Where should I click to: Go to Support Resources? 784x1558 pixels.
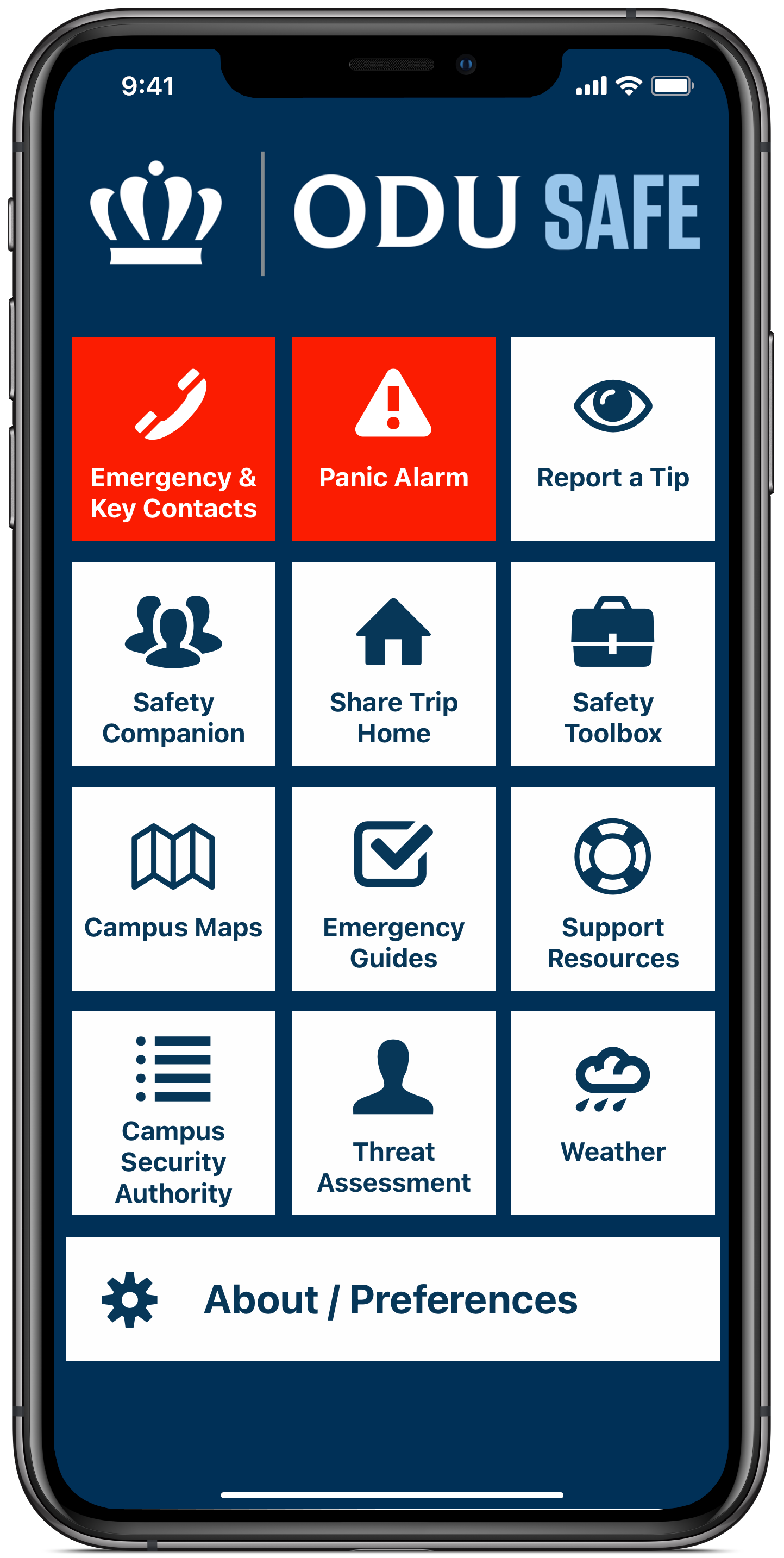[x=613, y=889]
